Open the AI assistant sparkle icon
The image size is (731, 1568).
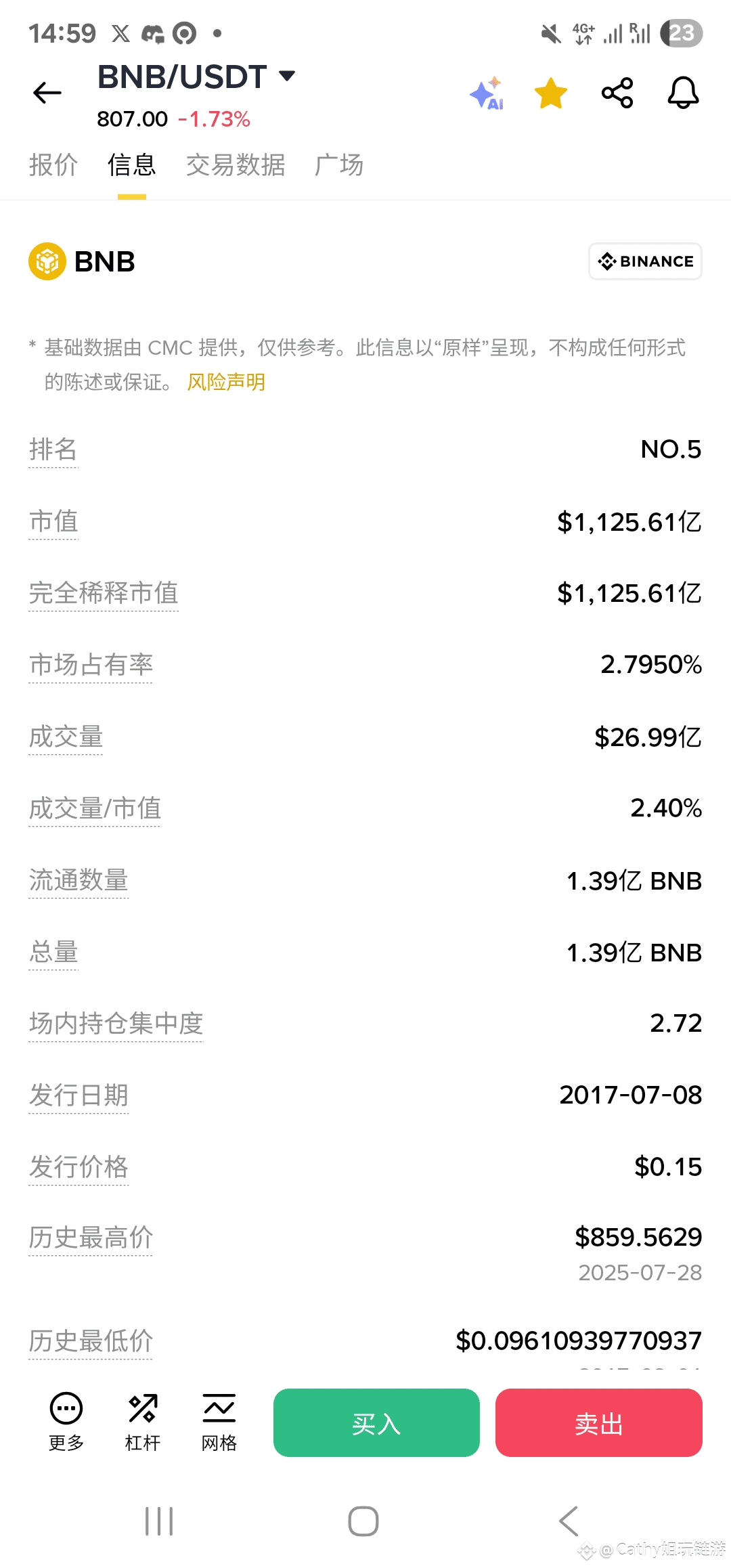point(487,93)
